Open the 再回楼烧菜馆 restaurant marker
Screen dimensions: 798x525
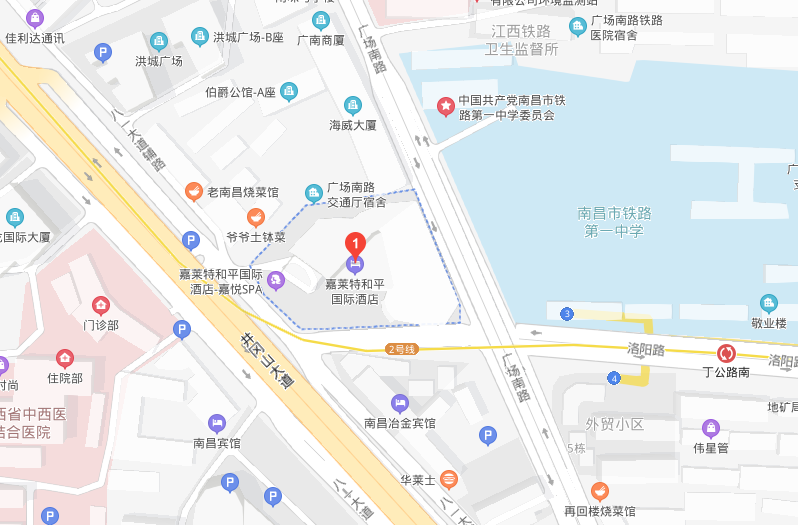tap(599, 491)
